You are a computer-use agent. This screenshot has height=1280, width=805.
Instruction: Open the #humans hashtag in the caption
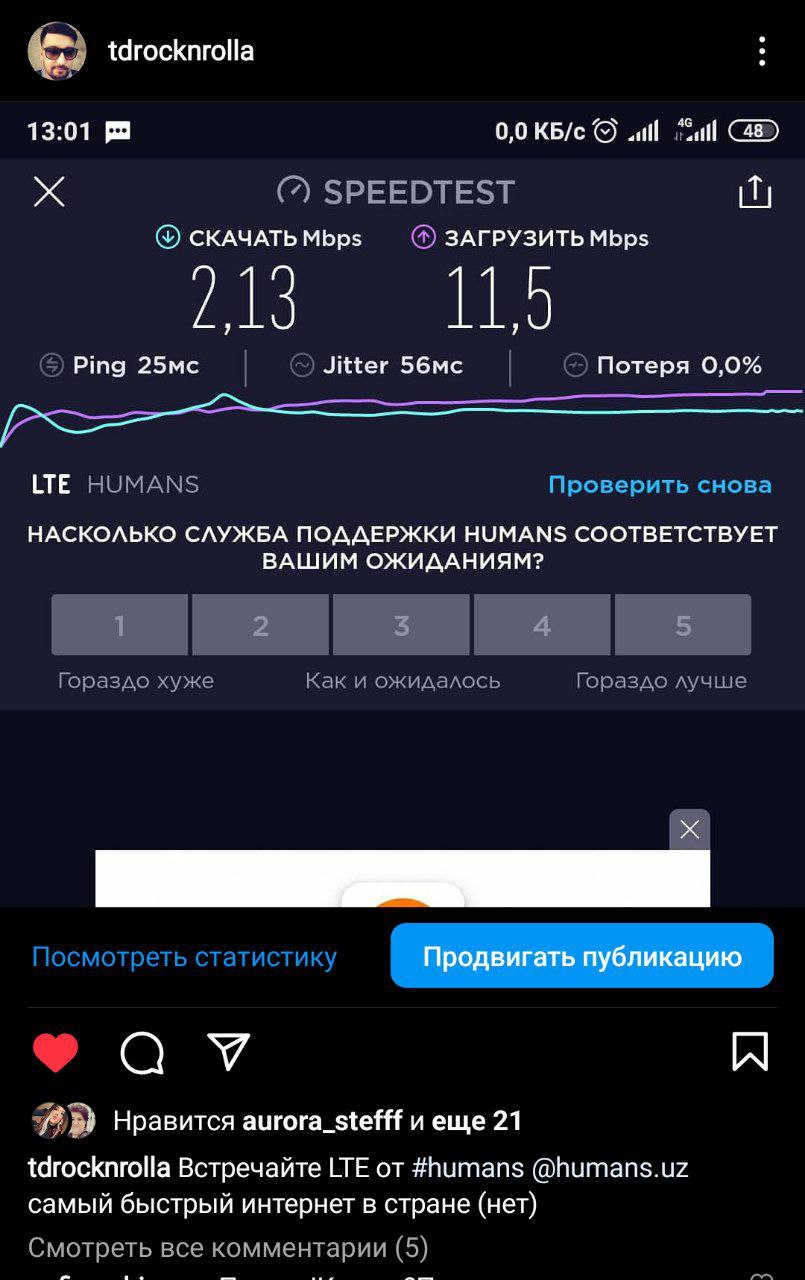click(x=467, y=1167)
